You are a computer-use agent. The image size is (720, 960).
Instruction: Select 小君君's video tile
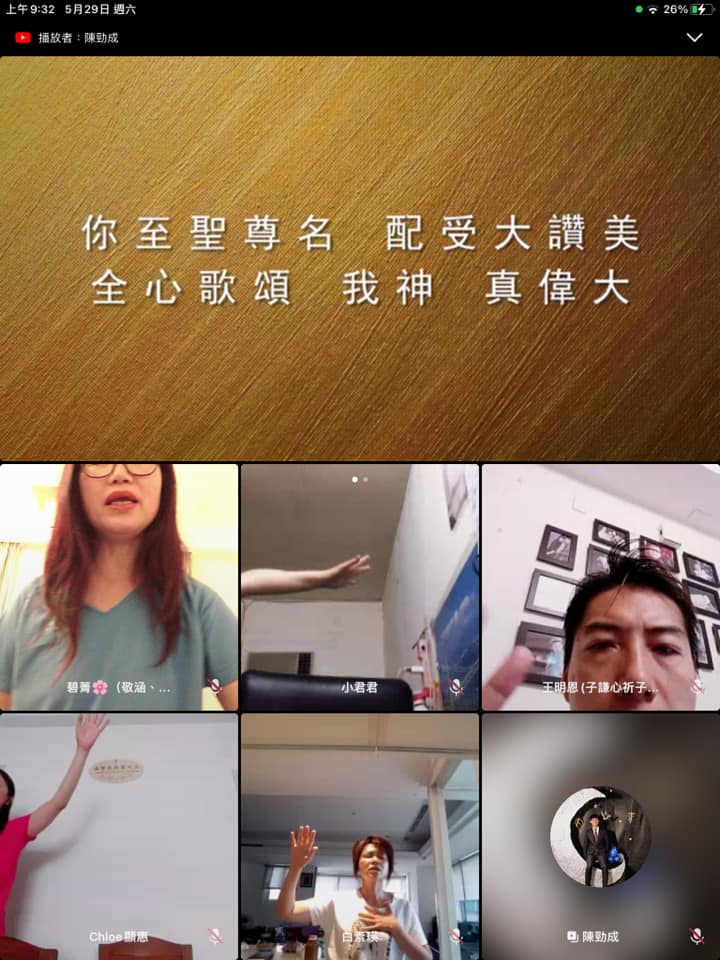(360, 586)
